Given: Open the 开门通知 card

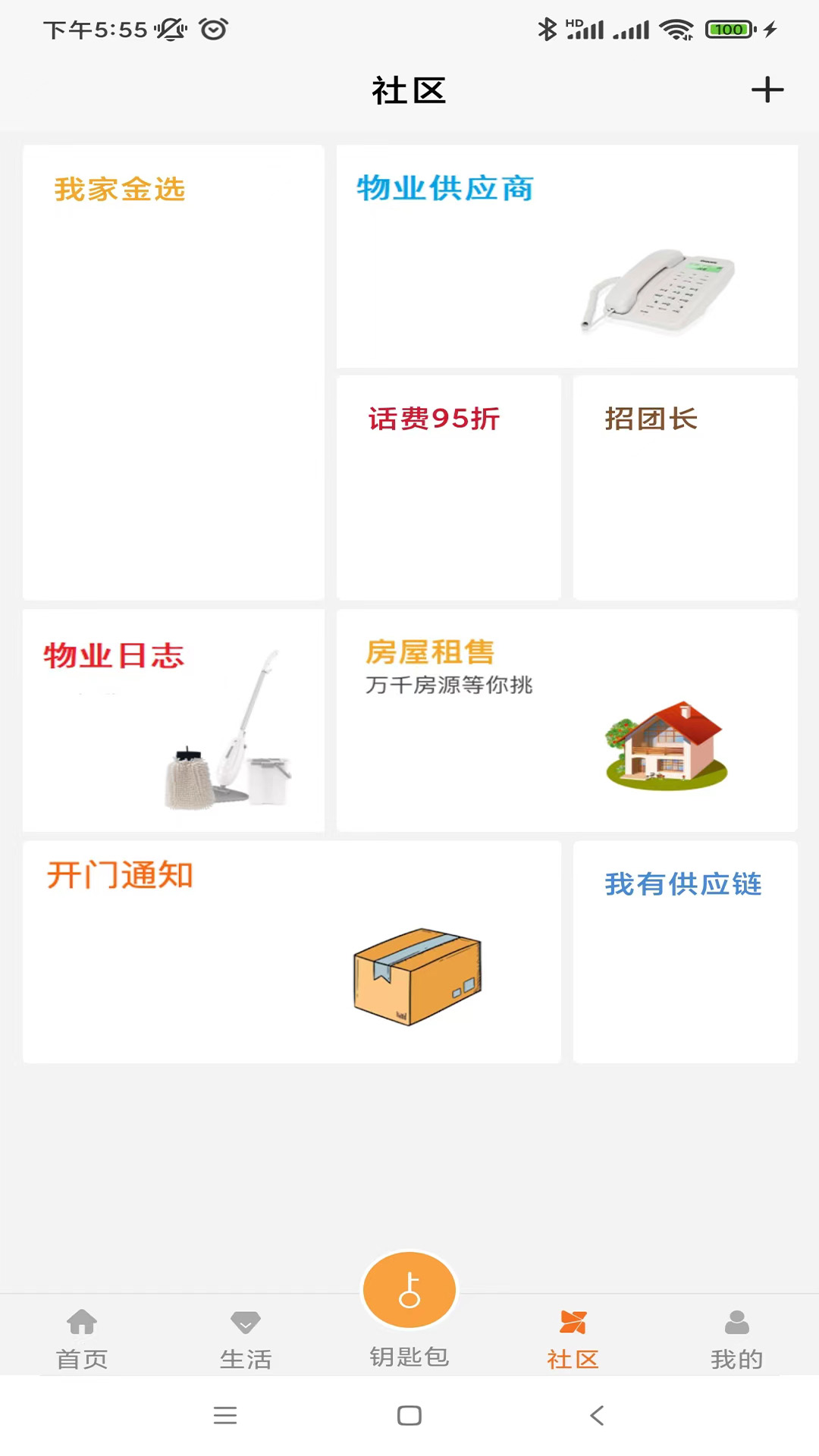Looking at the screenshot, I should (x=292, y=952).
